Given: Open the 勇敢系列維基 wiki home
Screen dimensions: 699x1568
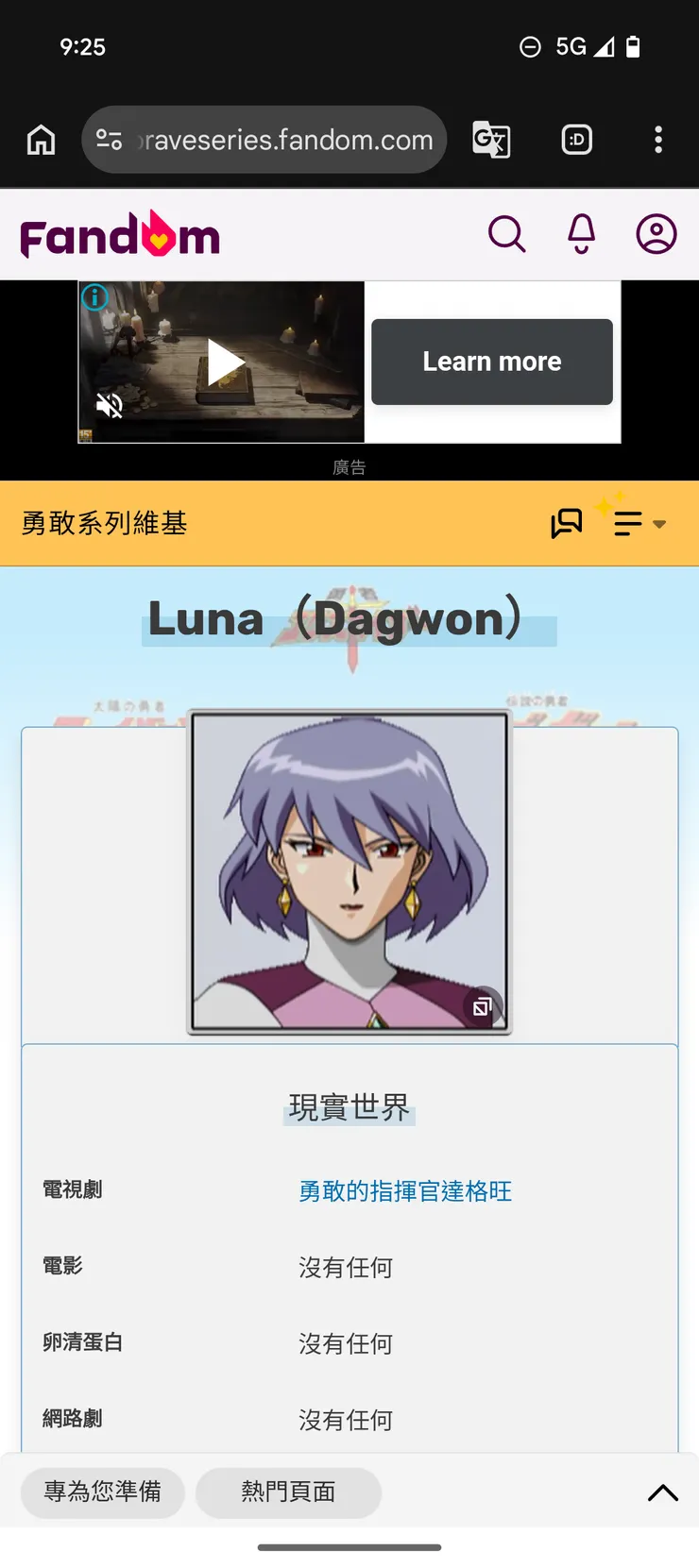Looking at the screenshot, I should [x=104, y=523].
